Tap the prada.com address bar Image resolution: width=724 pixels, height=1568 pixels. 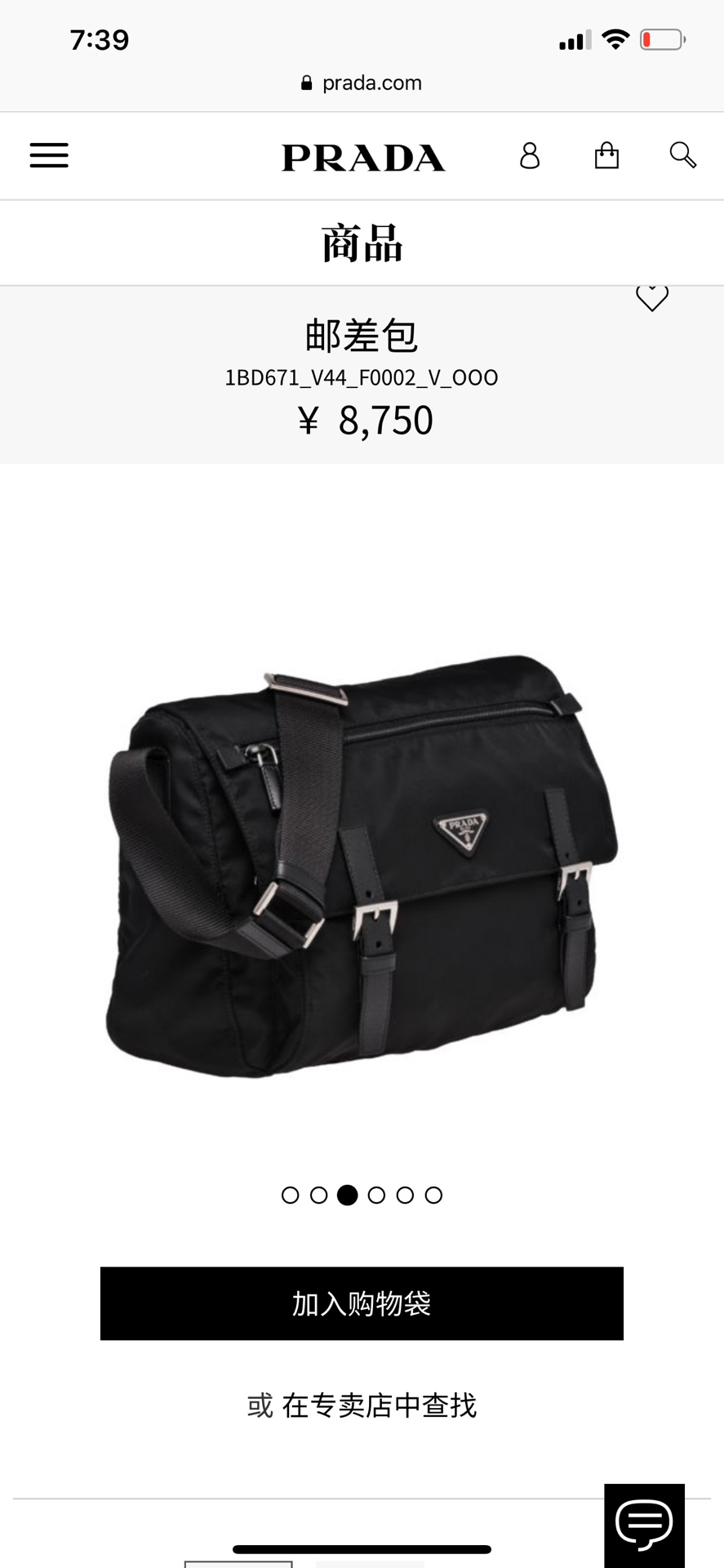click(362, 82)
